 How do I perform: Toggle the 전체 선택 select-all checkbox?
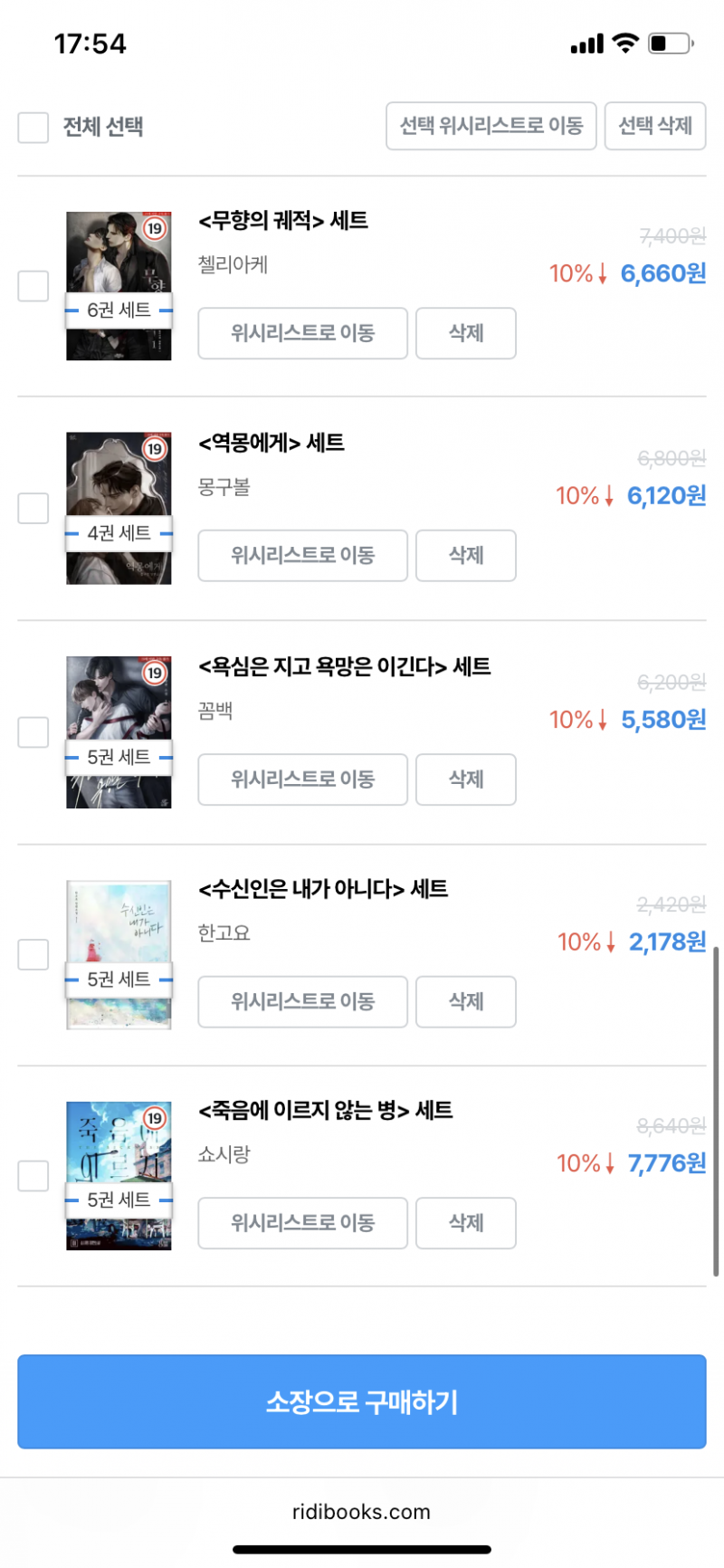[x=33, y=128]
